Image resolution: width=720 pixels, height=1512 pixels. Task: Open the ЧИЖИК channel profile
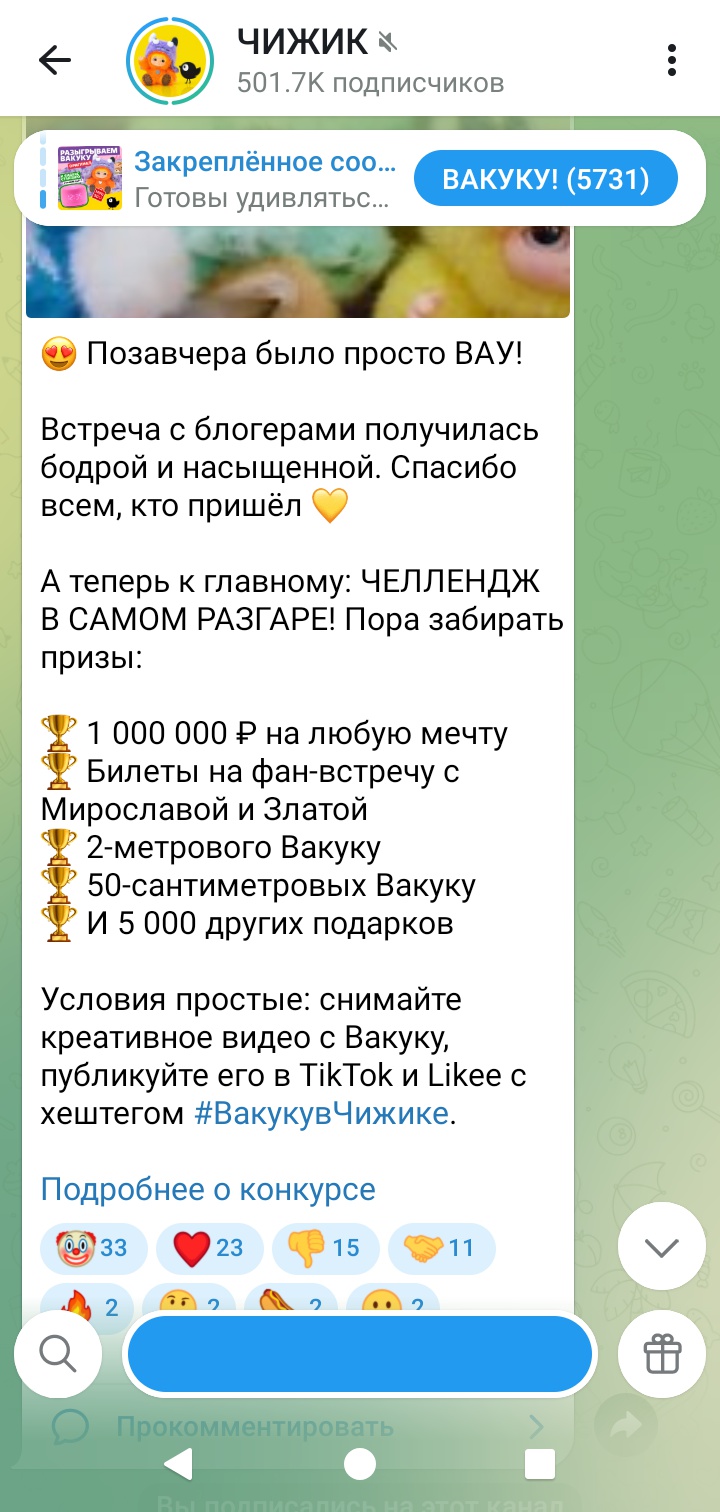click(x=318, y=60)
